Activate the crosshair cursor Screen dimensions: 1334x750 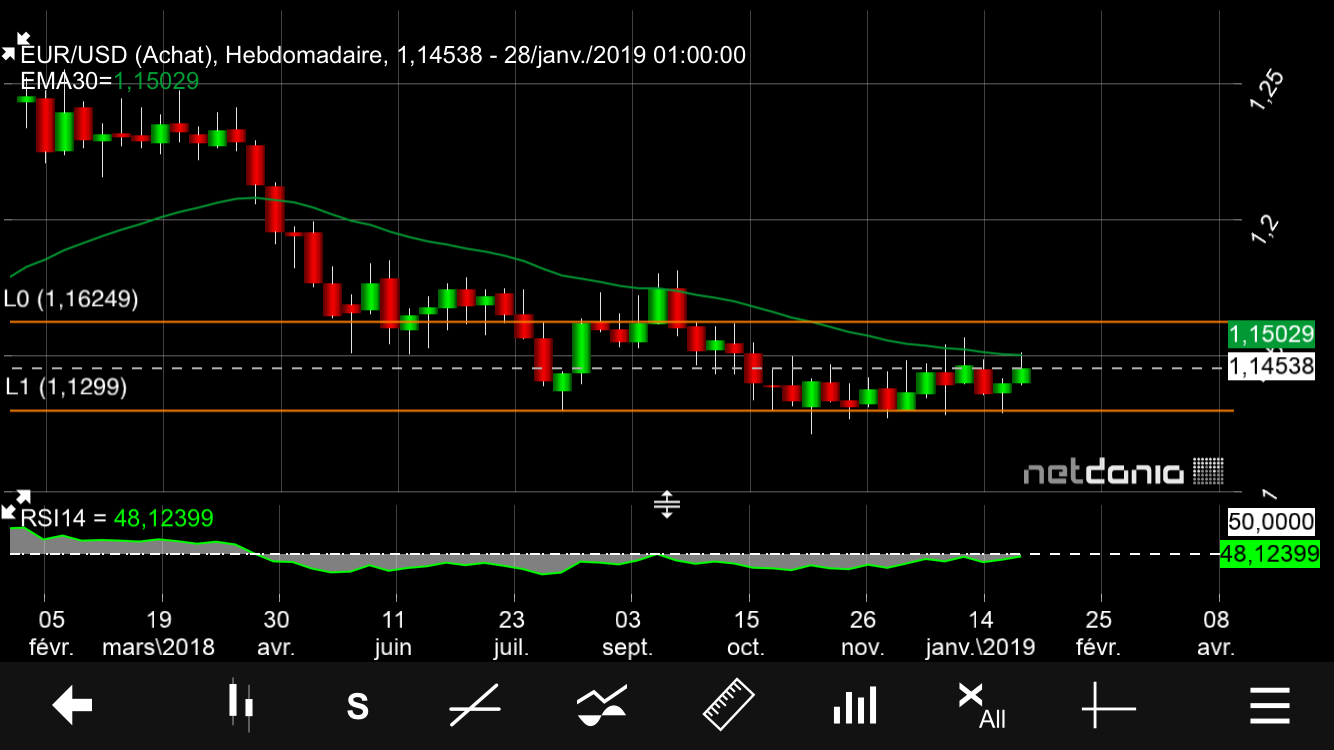pyautogui.click(x=1108, y=706)
